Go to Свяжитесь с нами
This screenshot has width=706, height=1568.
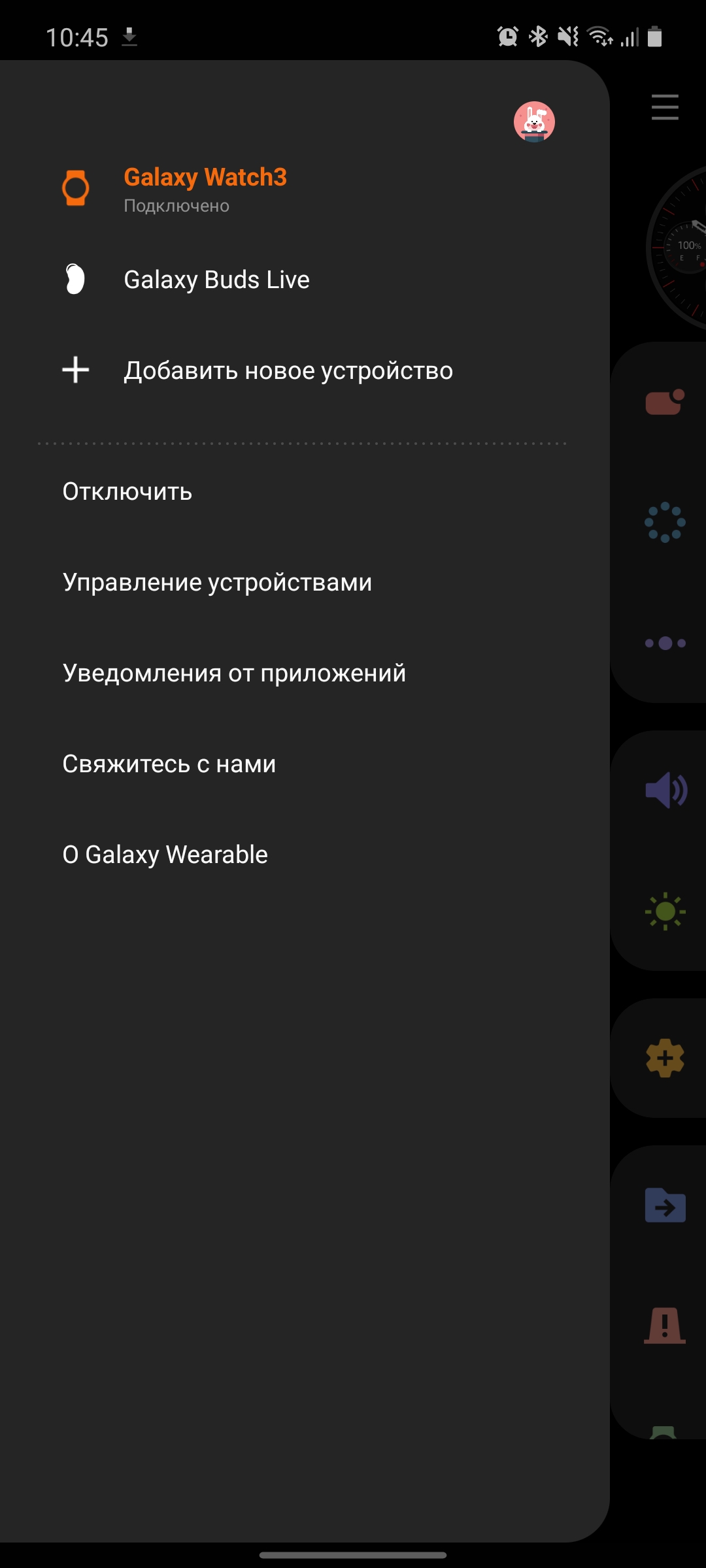[169, 764]
